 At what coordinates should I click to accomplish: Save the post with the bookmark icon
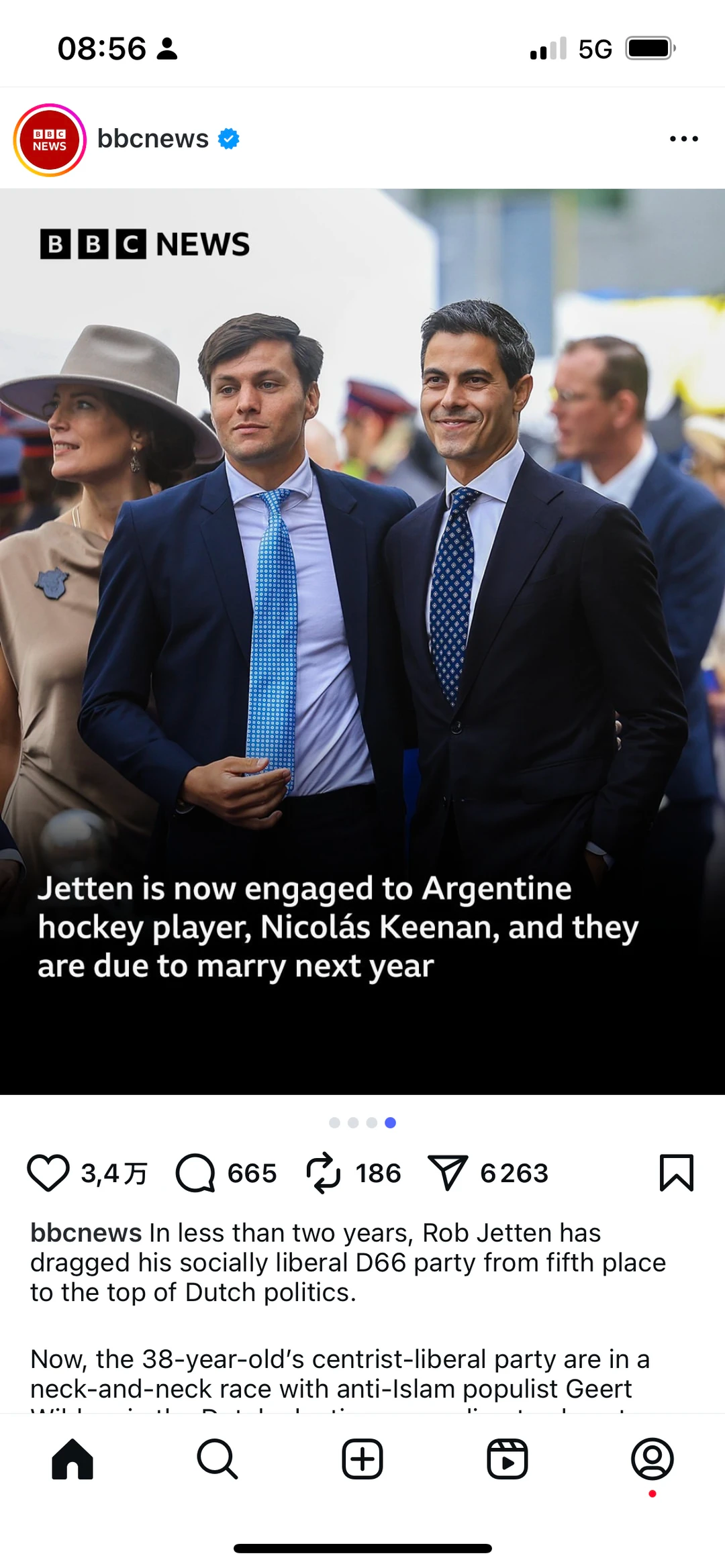(676, 1173)
